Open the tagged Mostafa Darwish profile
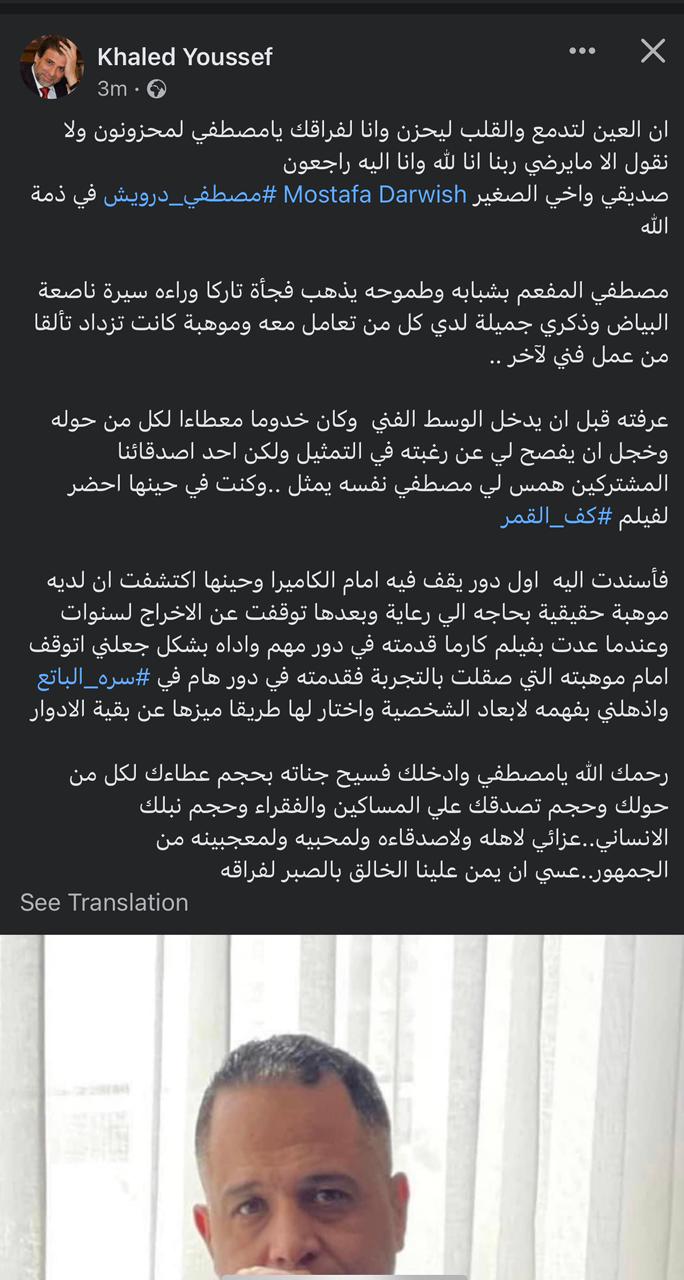 (375, 194)
